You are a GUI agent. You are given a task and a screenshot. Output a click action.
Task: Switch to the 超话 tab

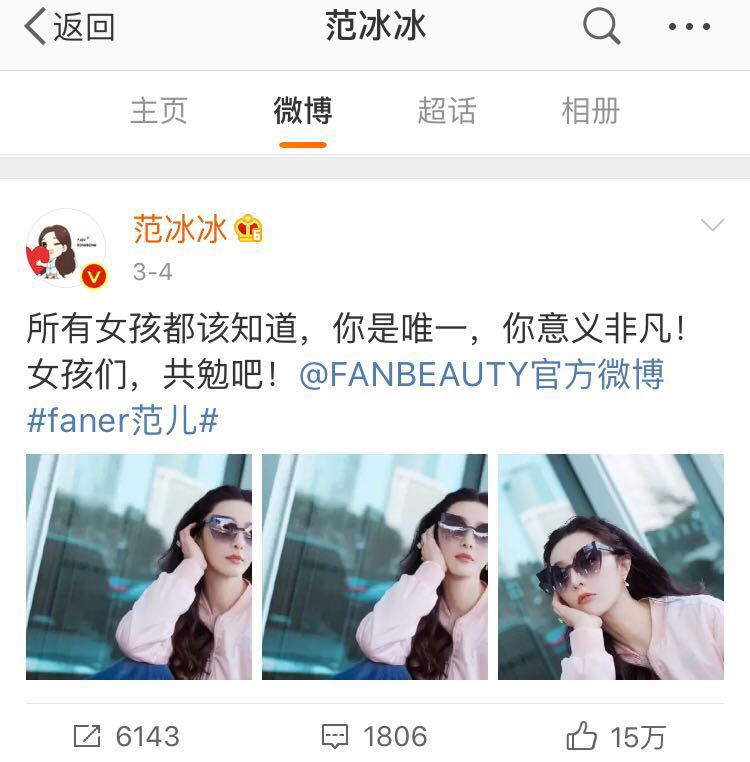(446, 110)
